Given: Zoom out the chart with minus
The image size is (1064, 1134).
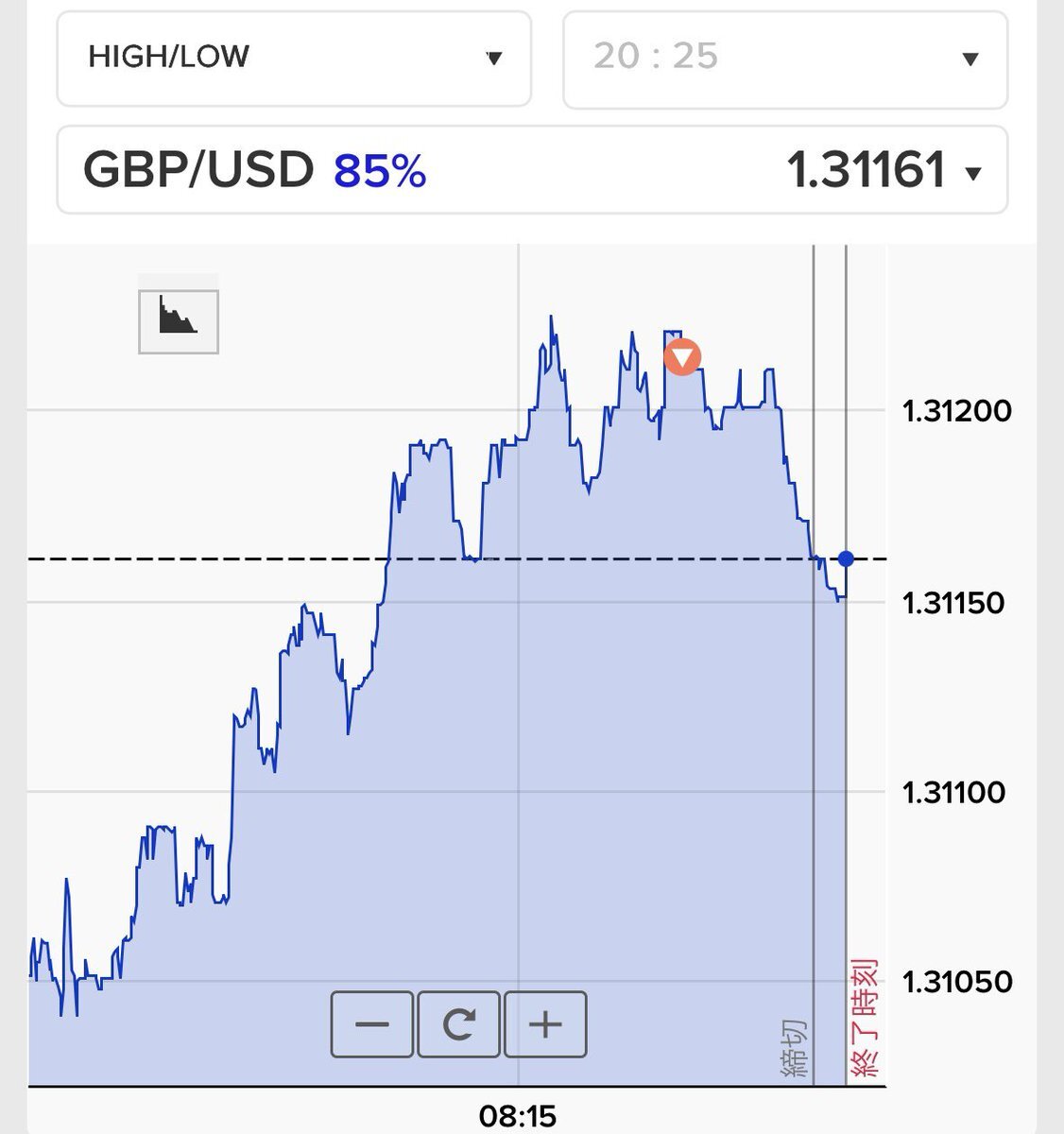Looking at the screenshot, I should pos(372,1024).
